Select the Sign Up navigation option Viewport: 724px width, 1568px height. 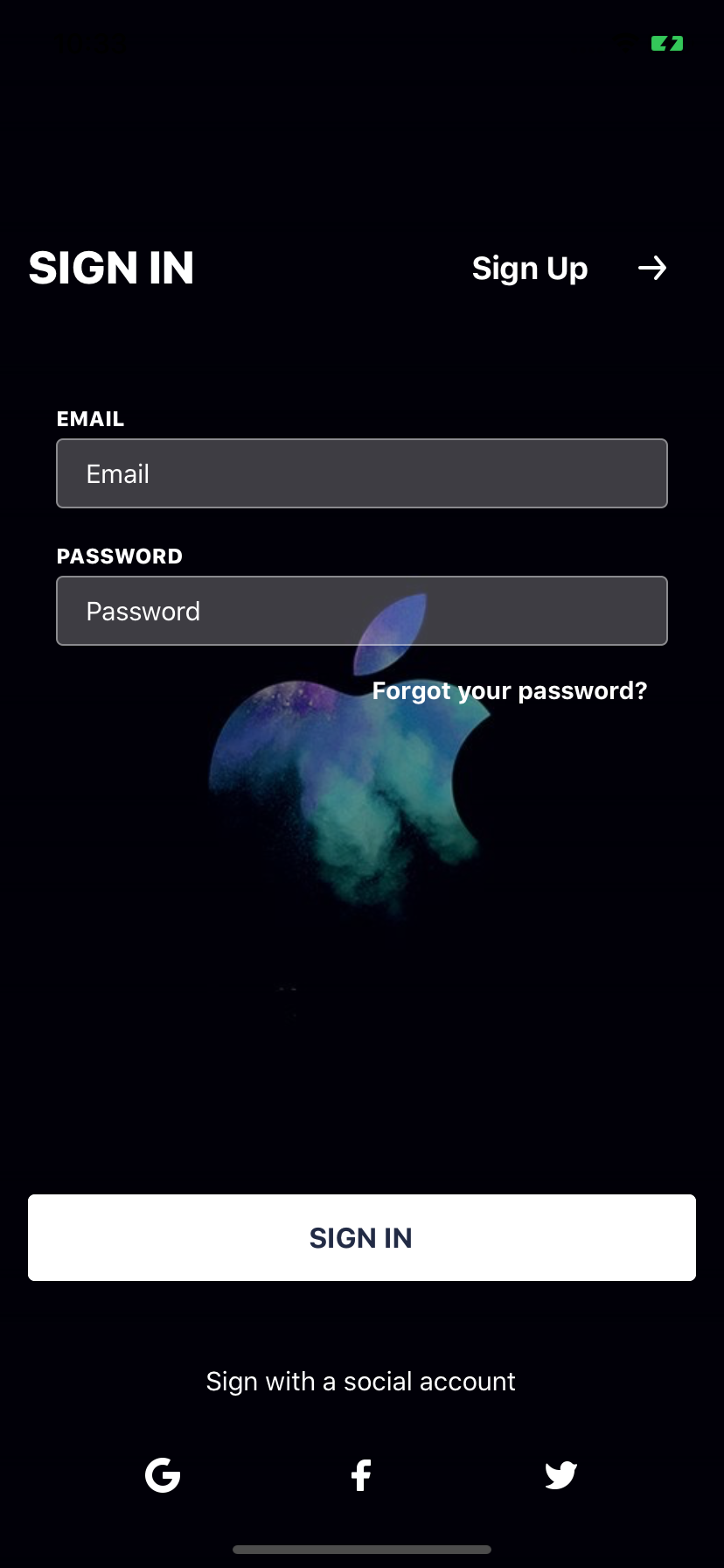pyautogui.click(x=530, y=269)
